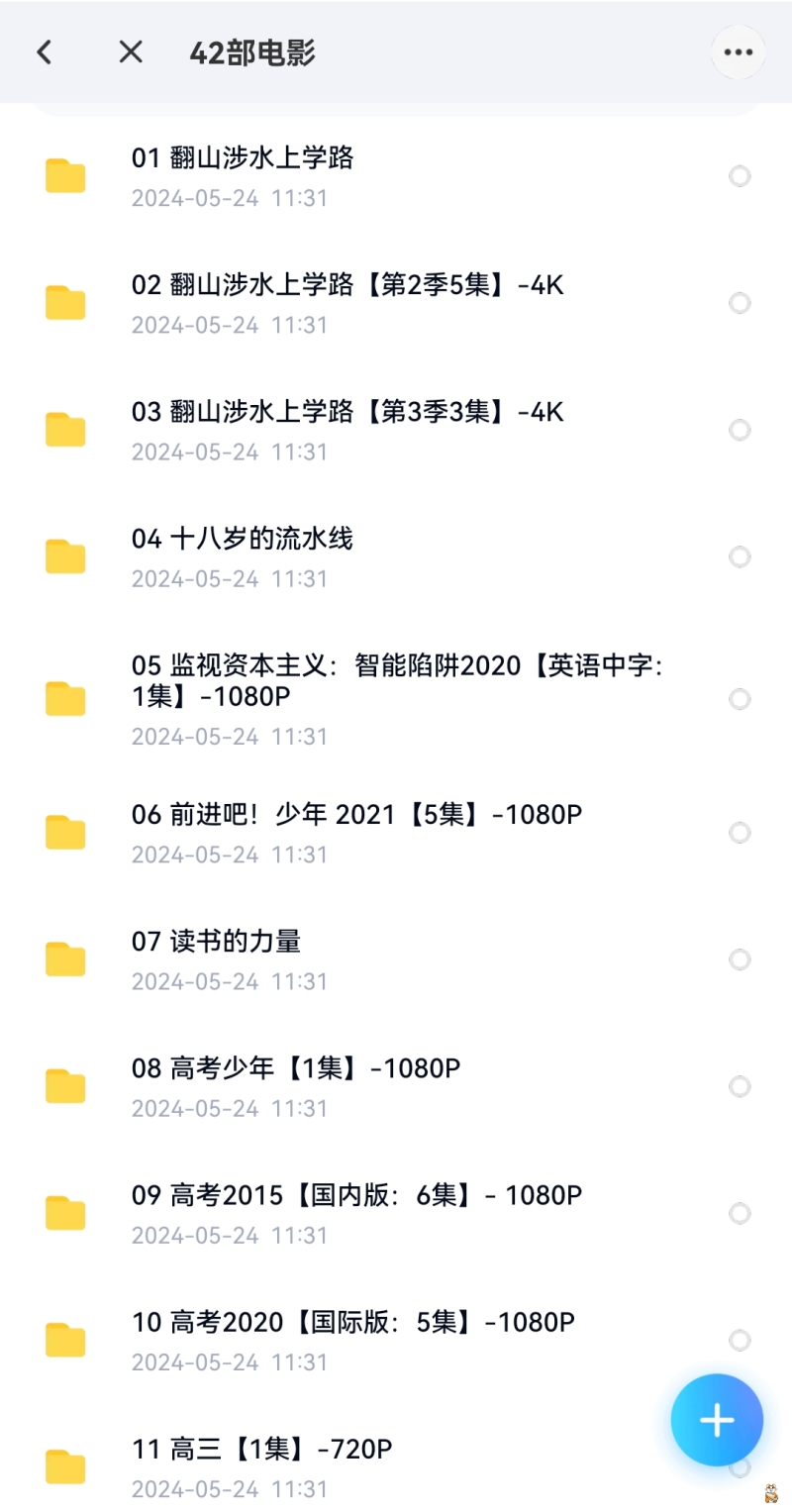Open folder 09 高考2015 国内版

356,1196
